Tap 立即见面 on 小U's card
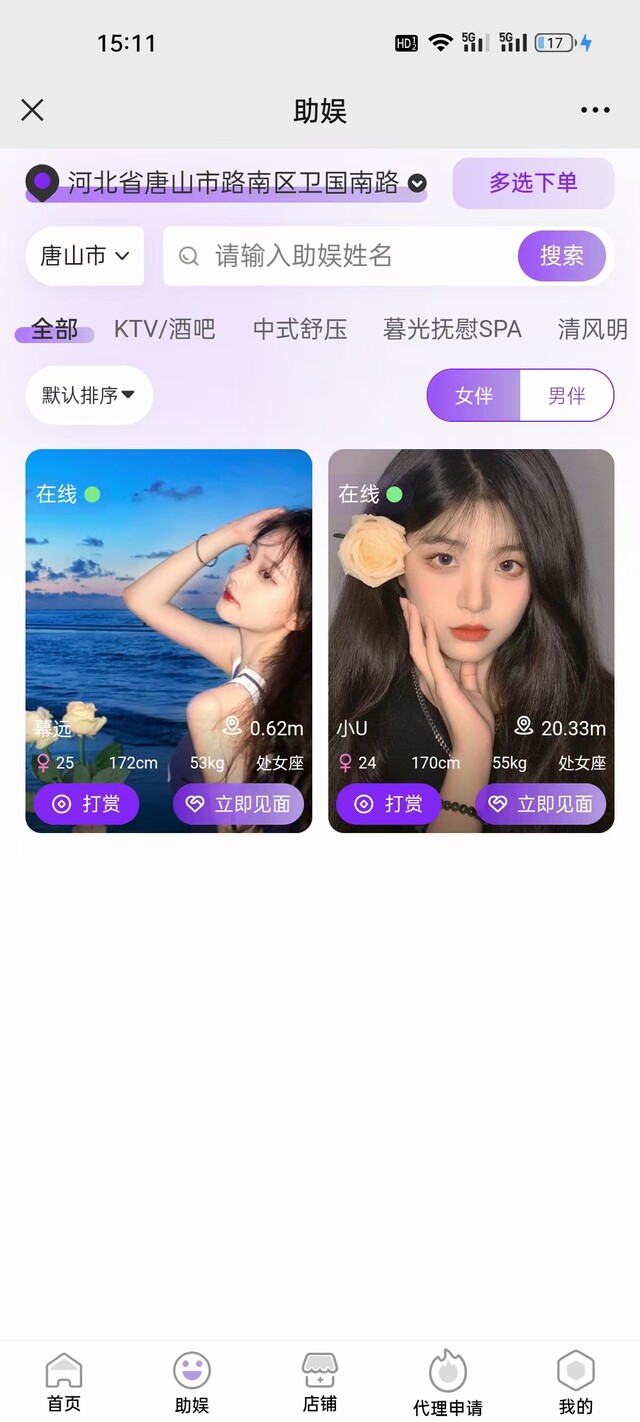This screenshot has width=640, height=1422. click(543, 804)
